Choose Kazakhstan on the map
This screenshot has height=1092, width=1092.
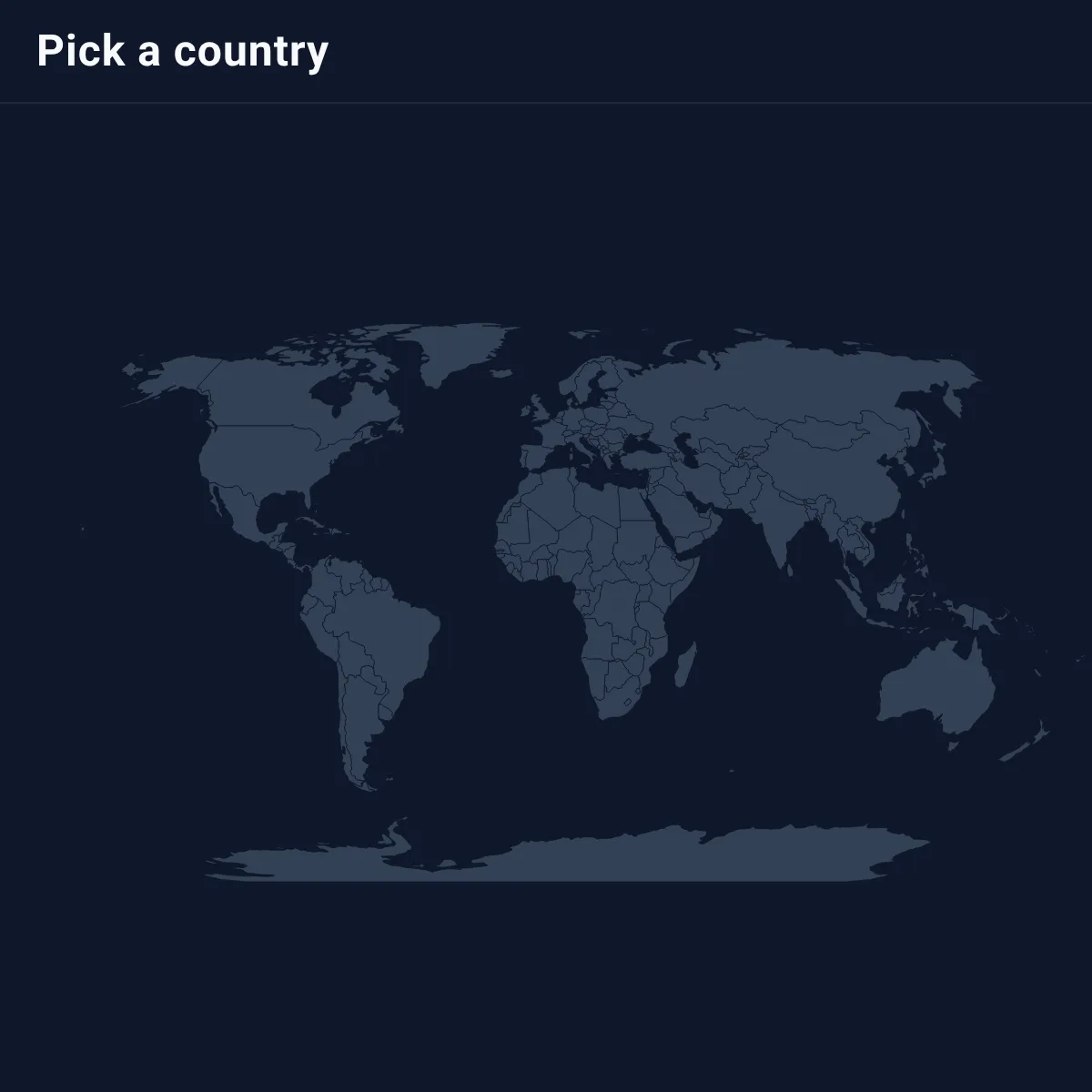pyautogui.click(x=723, y=426)
